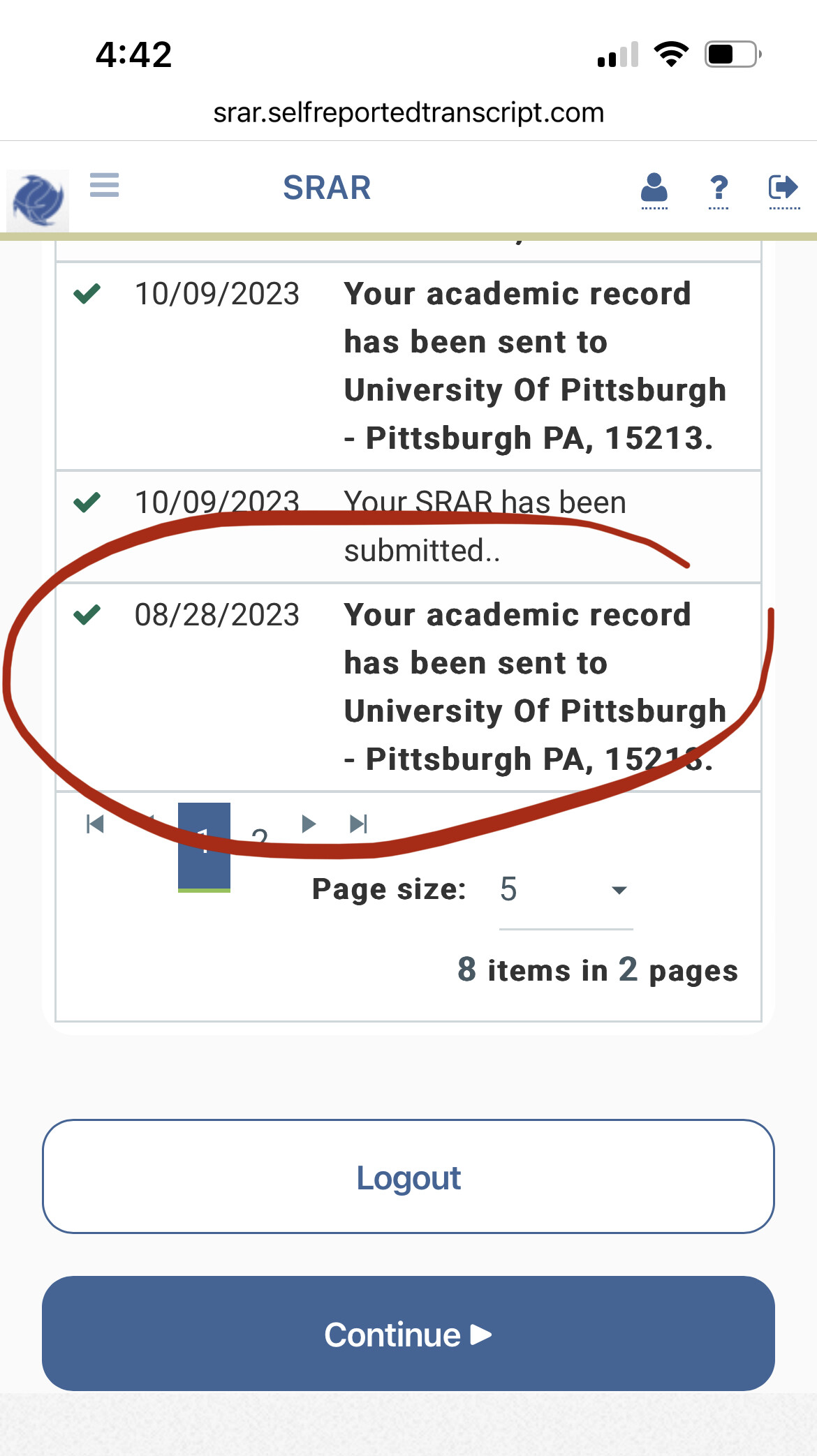
Task: Select page 1 in pagination
Action: click(x=204, y=846)
